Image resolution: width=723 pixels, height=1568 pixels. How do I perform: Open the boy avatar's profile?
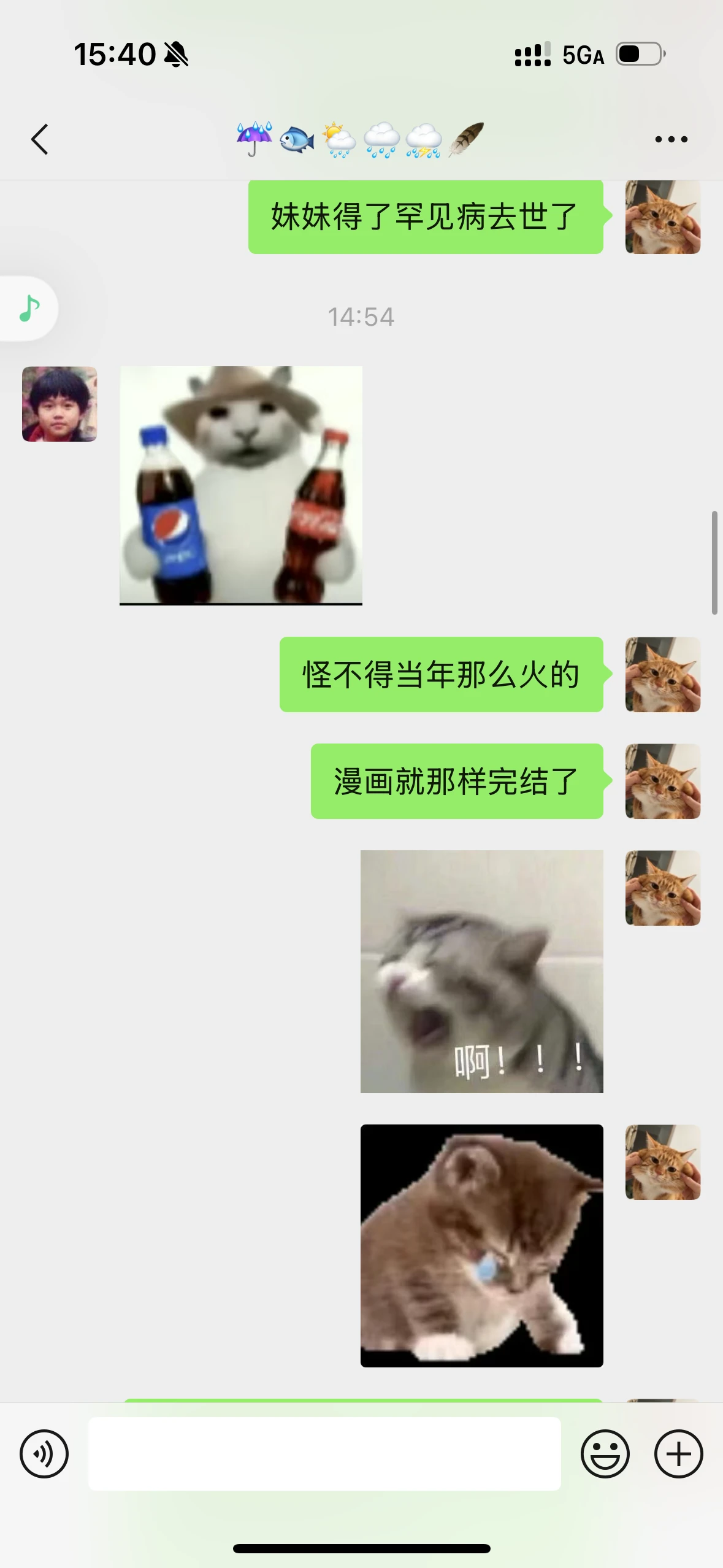pyautogui.click(x=59, y=404)
